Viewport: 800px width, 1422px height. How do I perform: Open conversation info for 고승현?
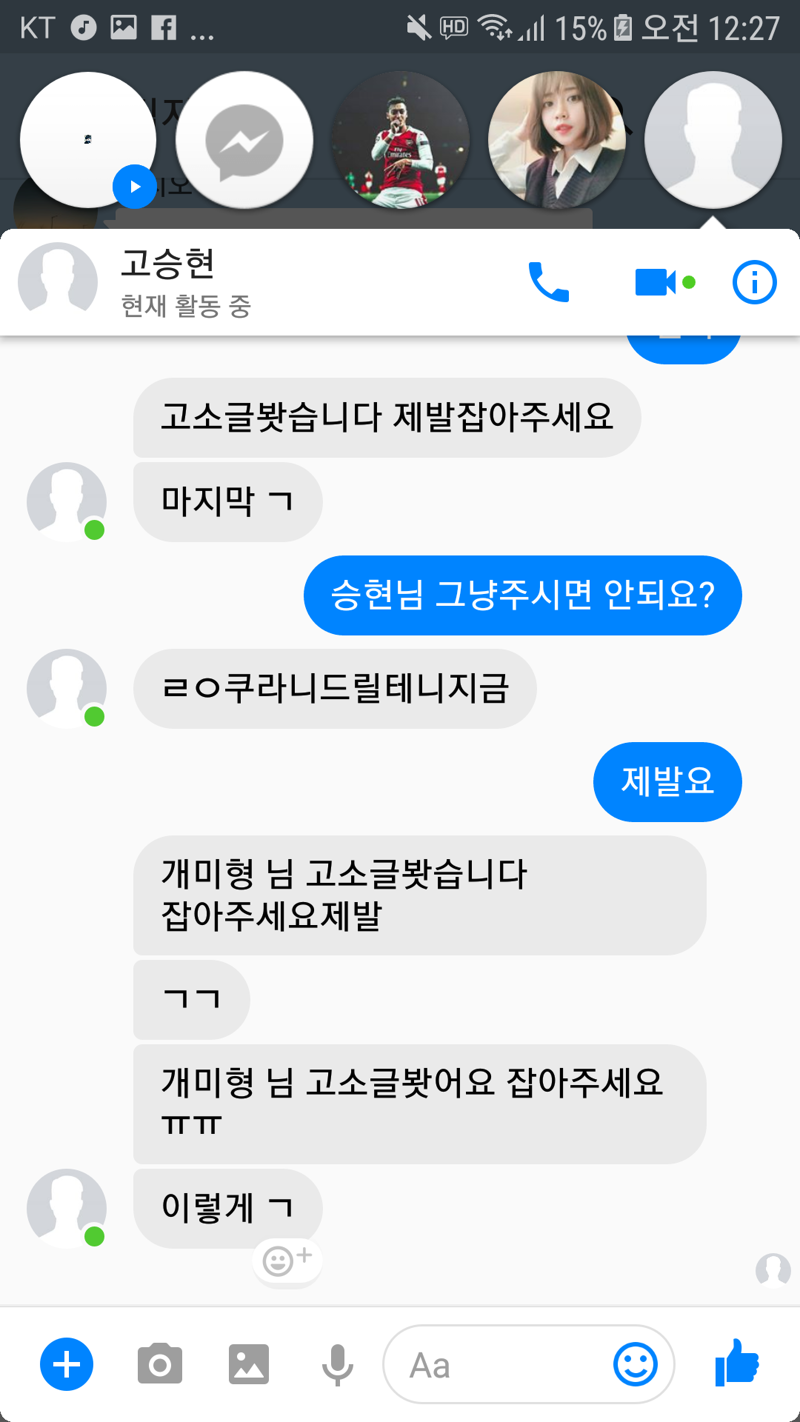(754, 283)
